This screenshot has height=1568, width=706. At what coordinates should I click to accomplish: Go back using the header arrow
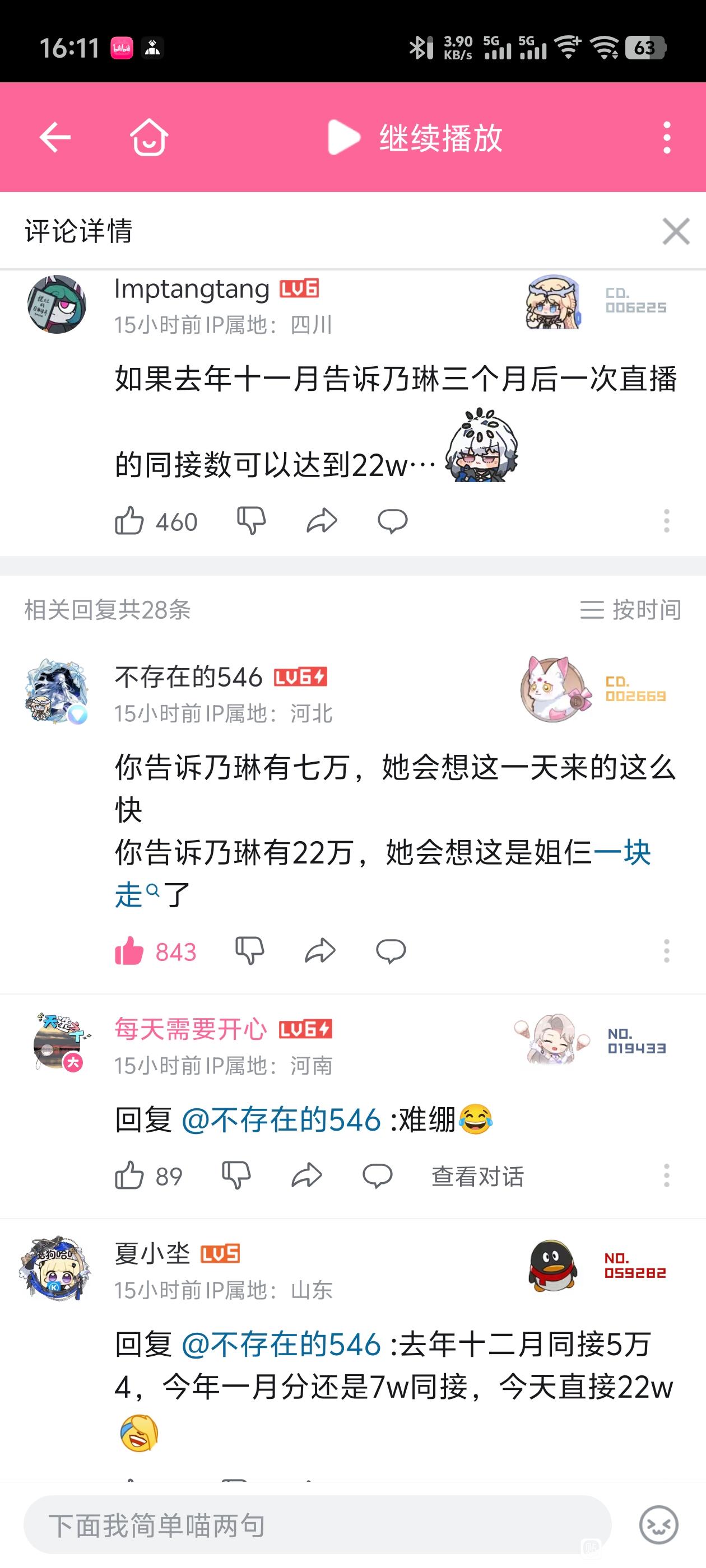55,137
